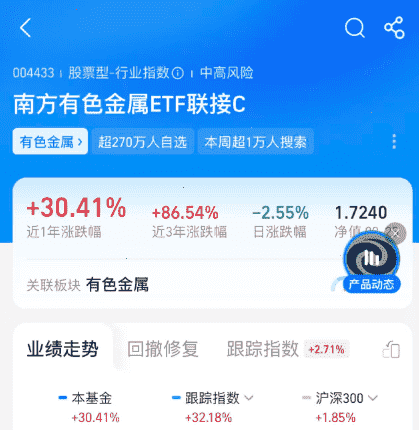
Task: Open the three-dot overflow menu
Action: coord(394,142)
